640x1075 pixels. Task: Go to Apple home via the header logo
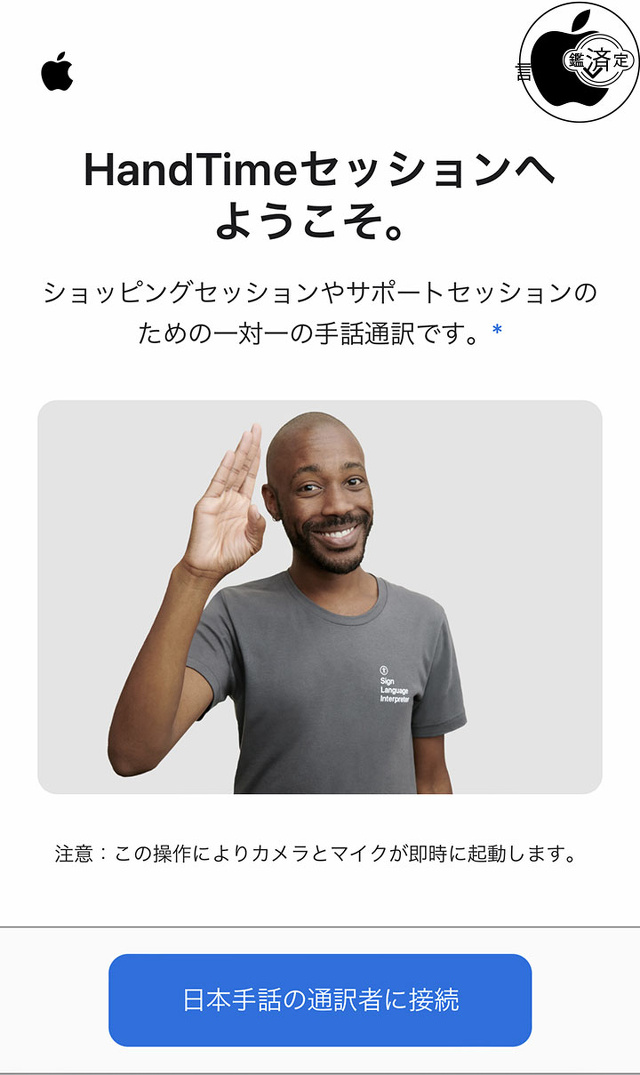tap(57, 72)
